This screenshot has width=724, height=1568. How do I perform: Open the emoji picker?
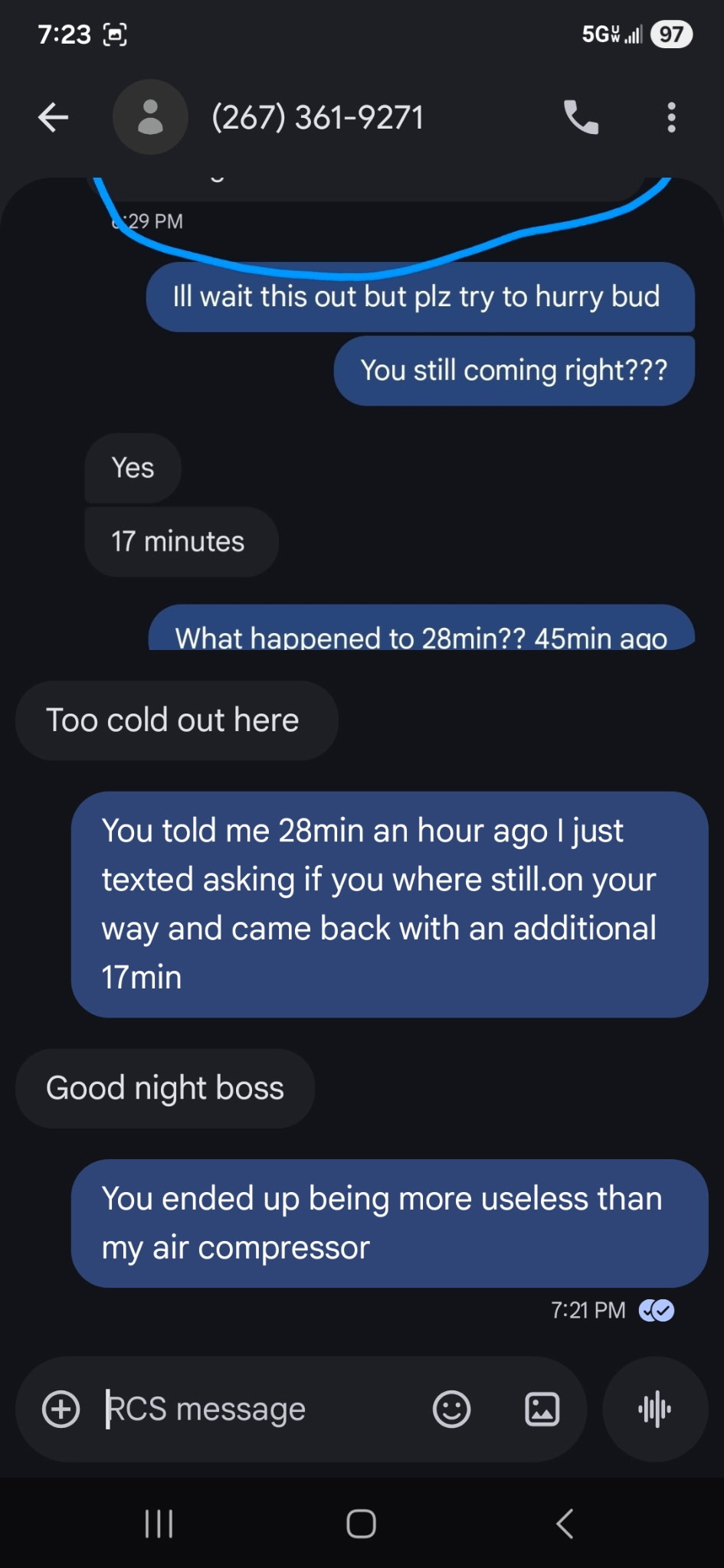pos(451,1409)
